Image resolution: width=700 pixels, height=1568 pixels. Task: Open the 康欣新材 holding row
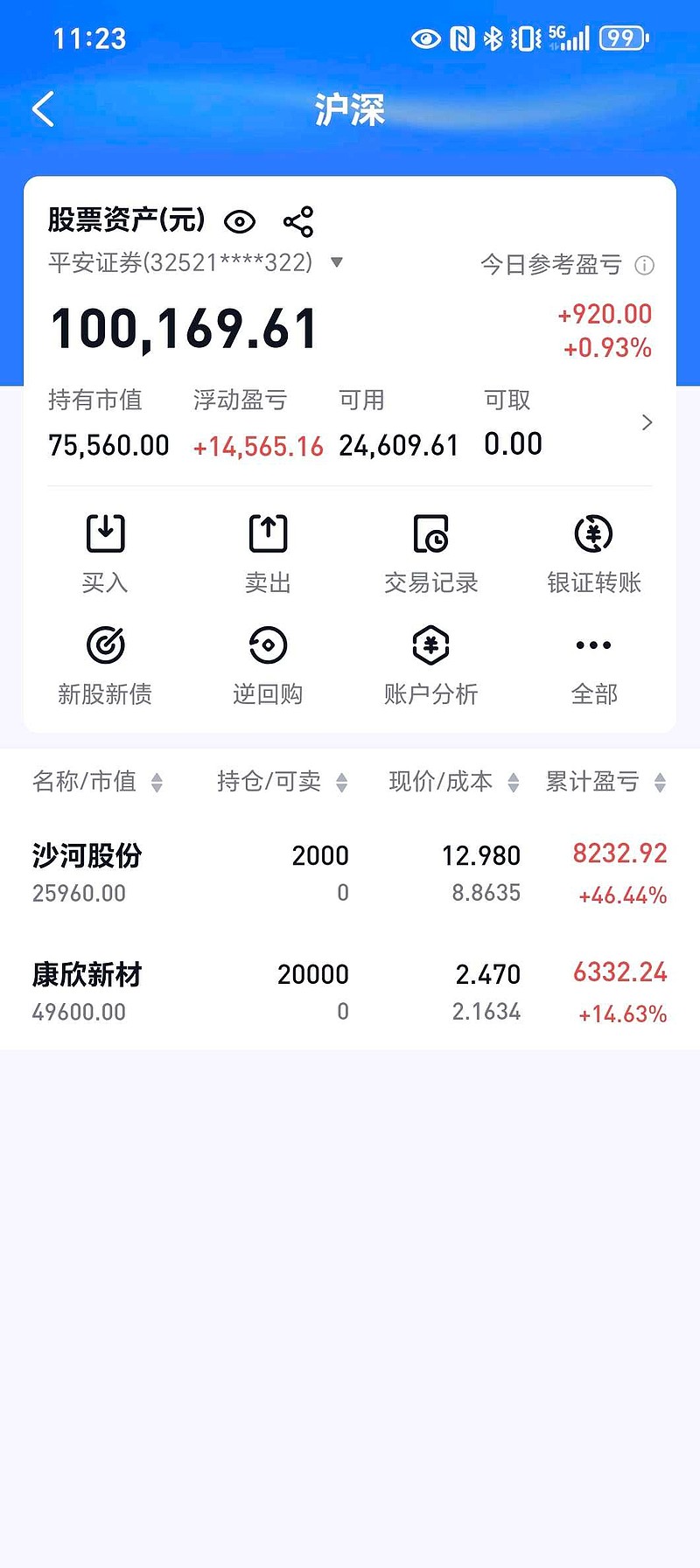click(350, 988)
